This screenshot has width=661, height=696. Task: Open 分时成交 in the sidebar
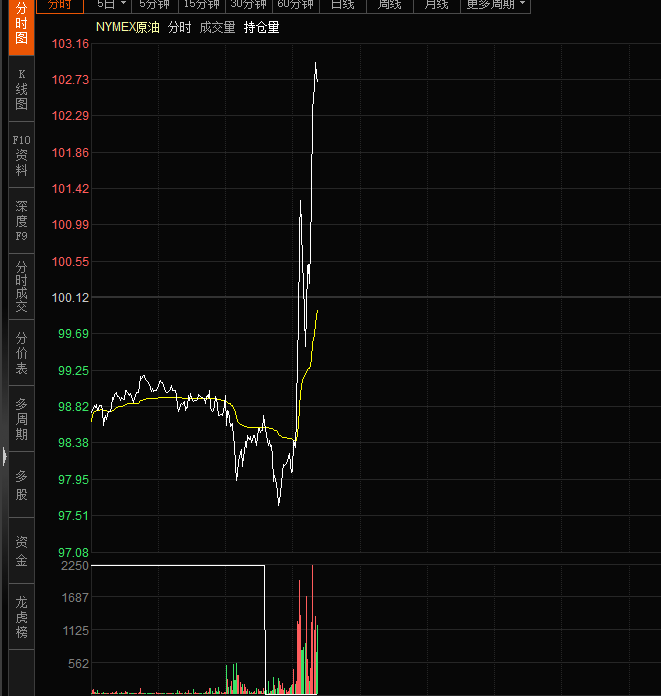click(x=22, y=287)
